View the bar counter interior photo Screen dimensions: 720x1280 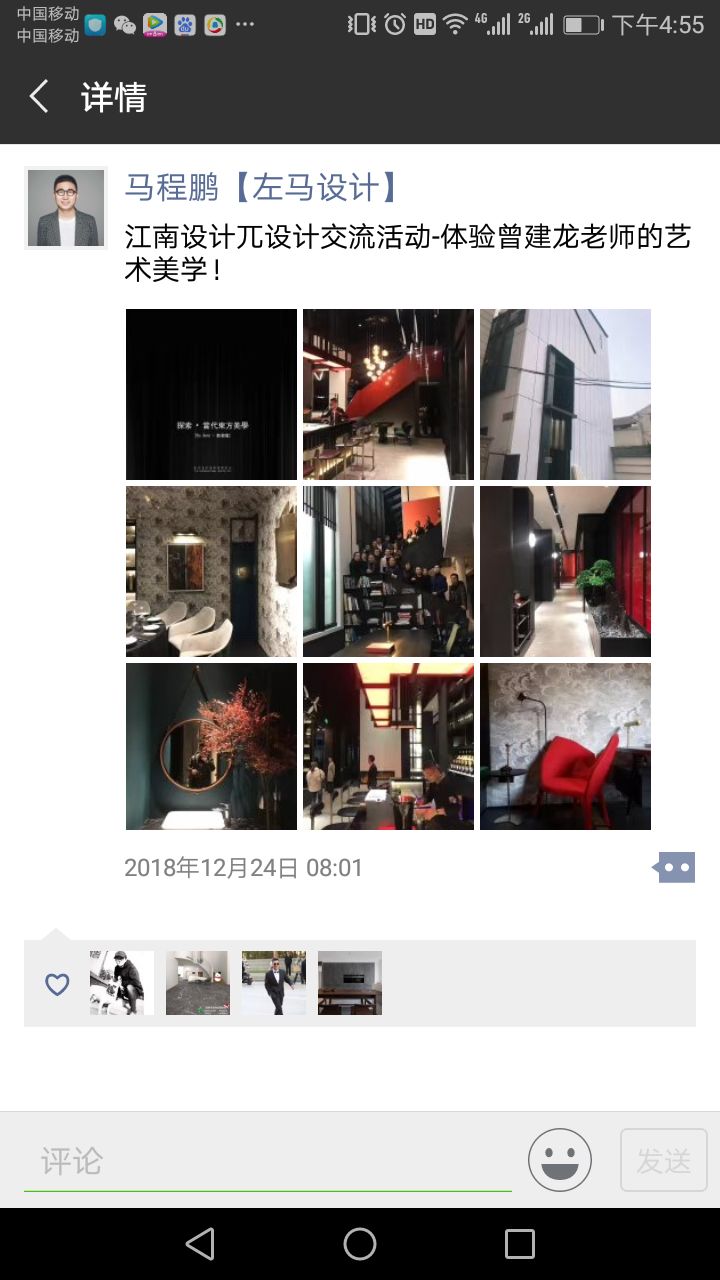coord(388,746)
